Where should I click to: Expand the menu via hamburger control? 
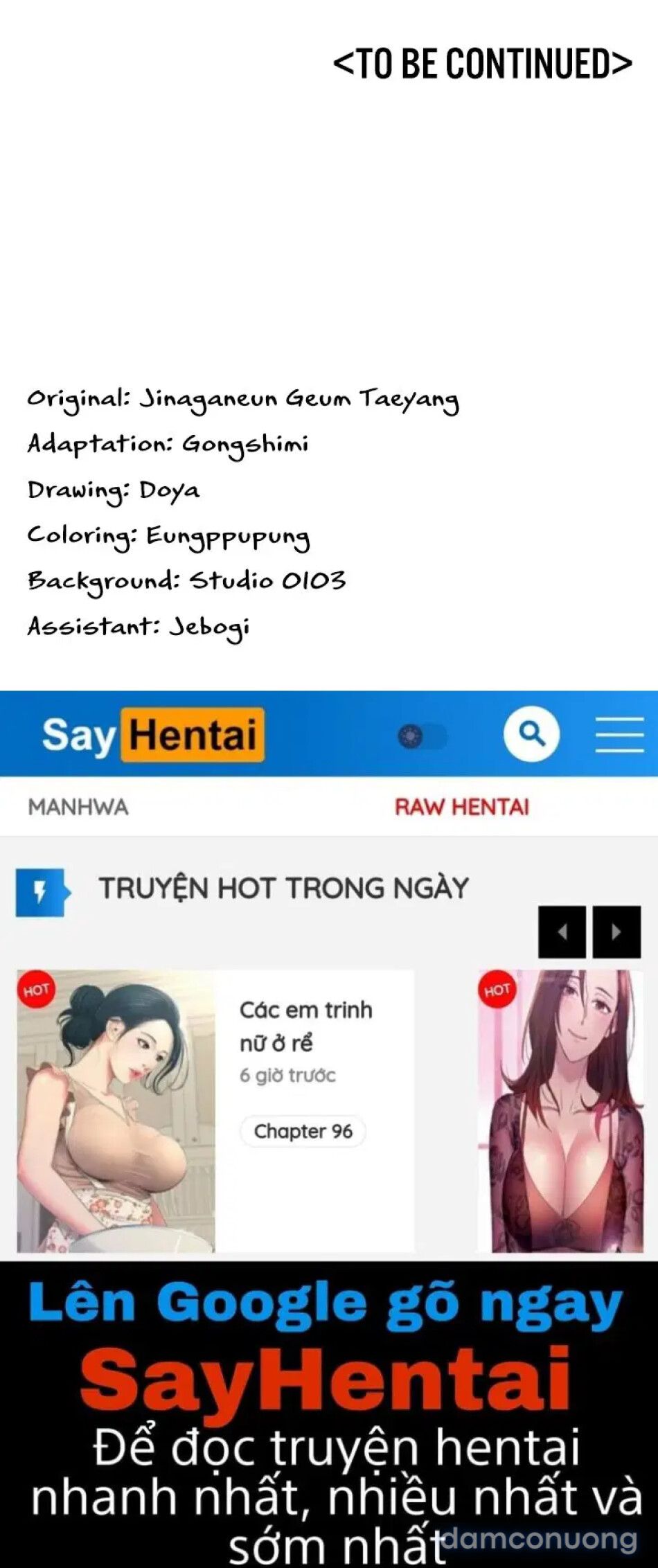619,736
